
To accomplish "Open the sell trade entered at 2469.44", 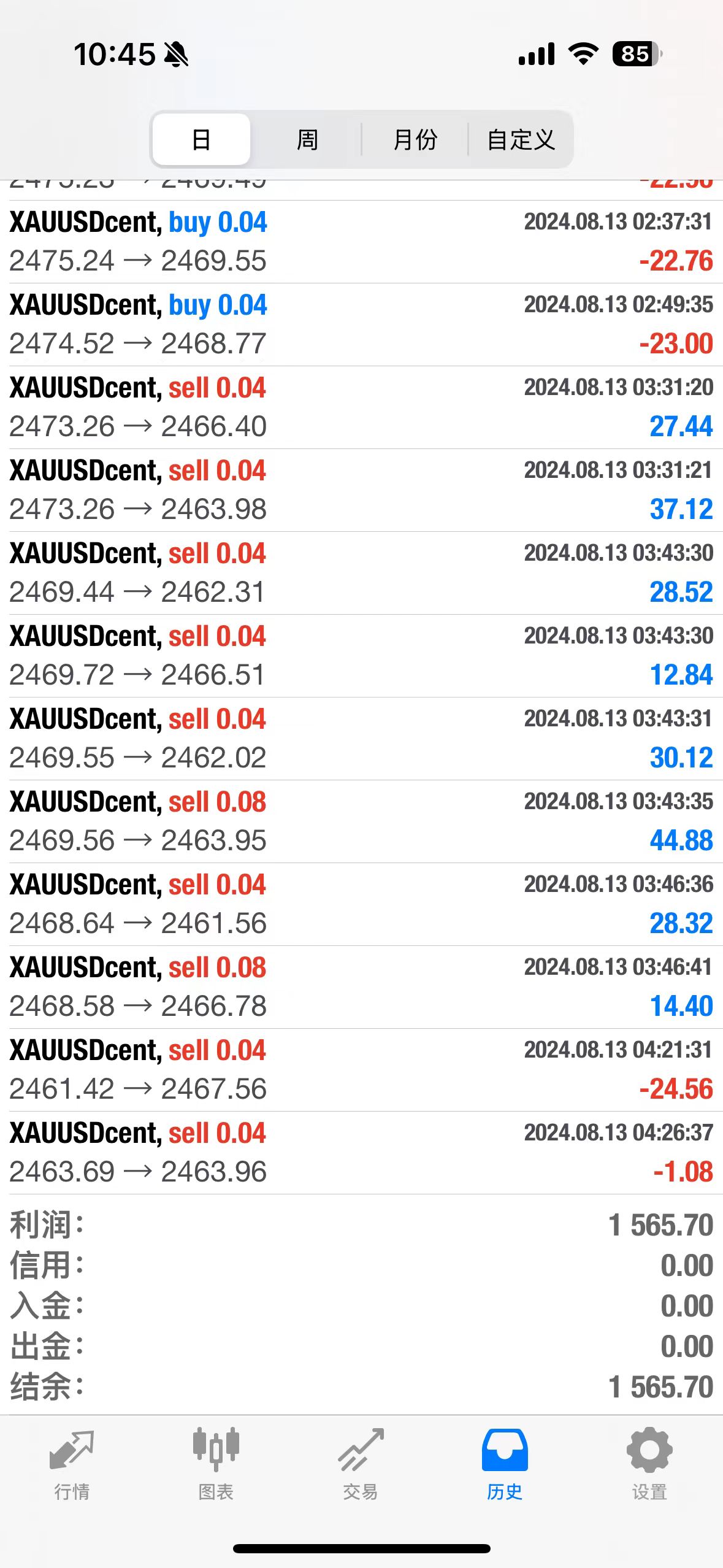I will point(361,573).
